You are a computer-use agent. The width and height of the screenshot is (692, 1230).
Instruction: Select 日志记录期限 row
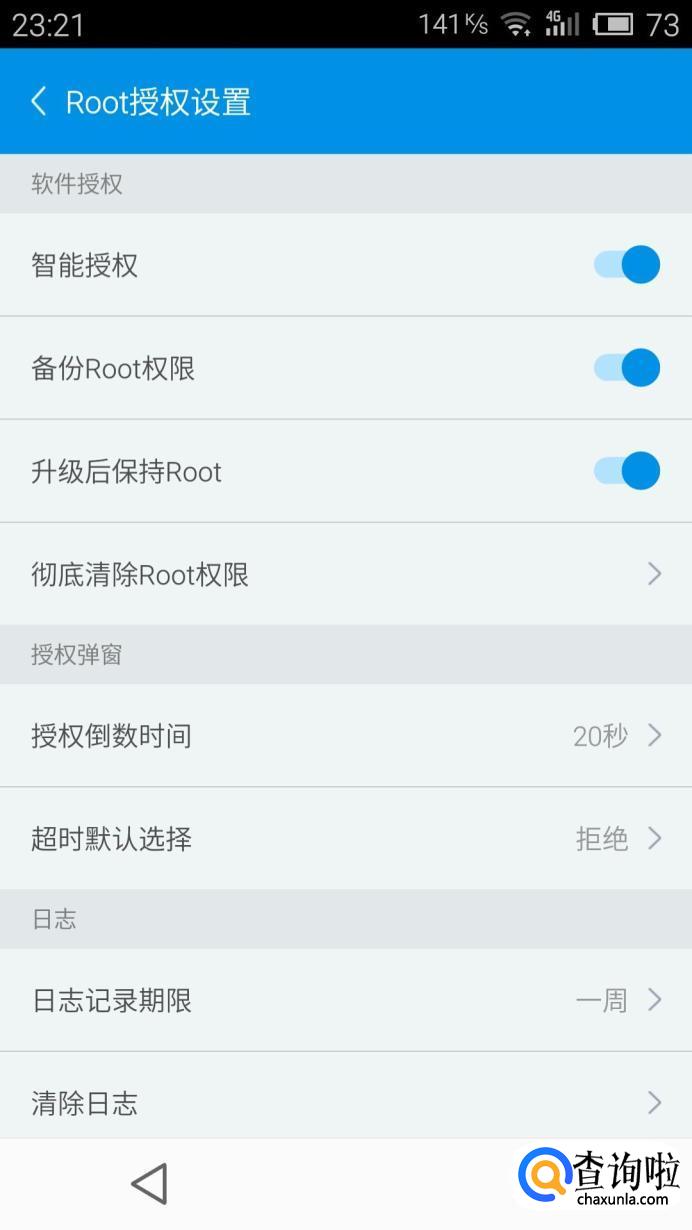(x=345, y=1000)
